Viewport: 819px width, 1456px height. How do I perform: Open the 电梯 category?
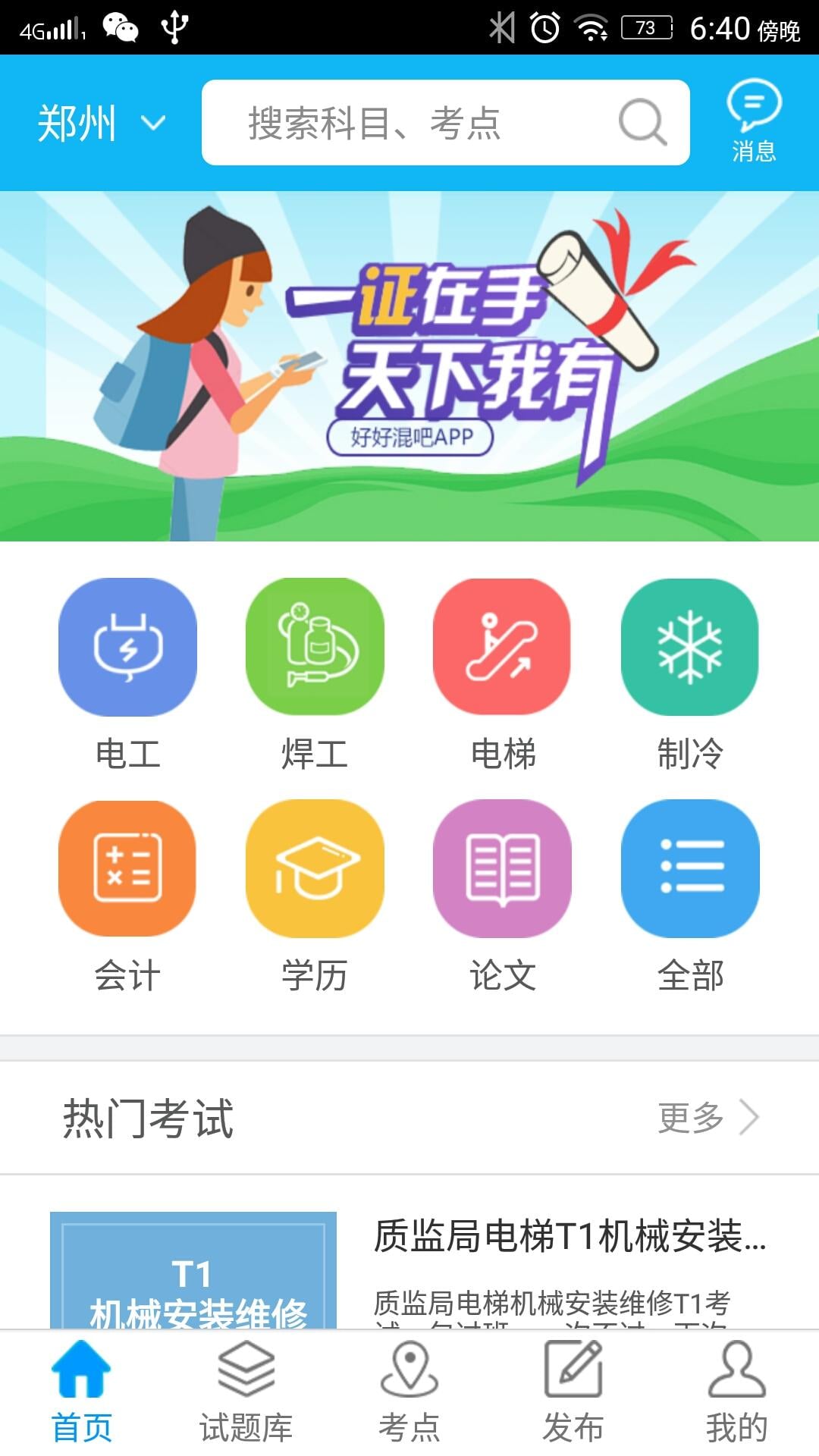click(x=502, y=675)
